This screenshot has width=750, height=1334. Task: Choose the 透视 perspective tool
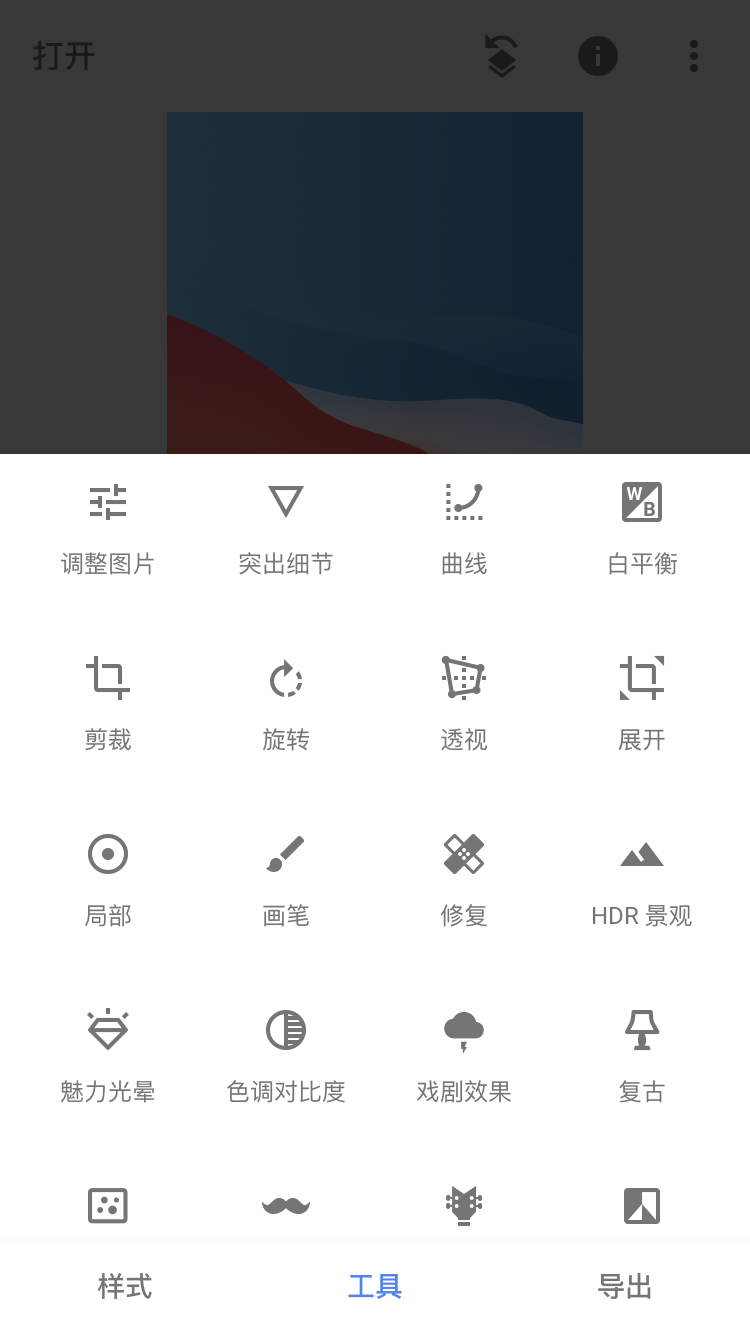[464, 703]
